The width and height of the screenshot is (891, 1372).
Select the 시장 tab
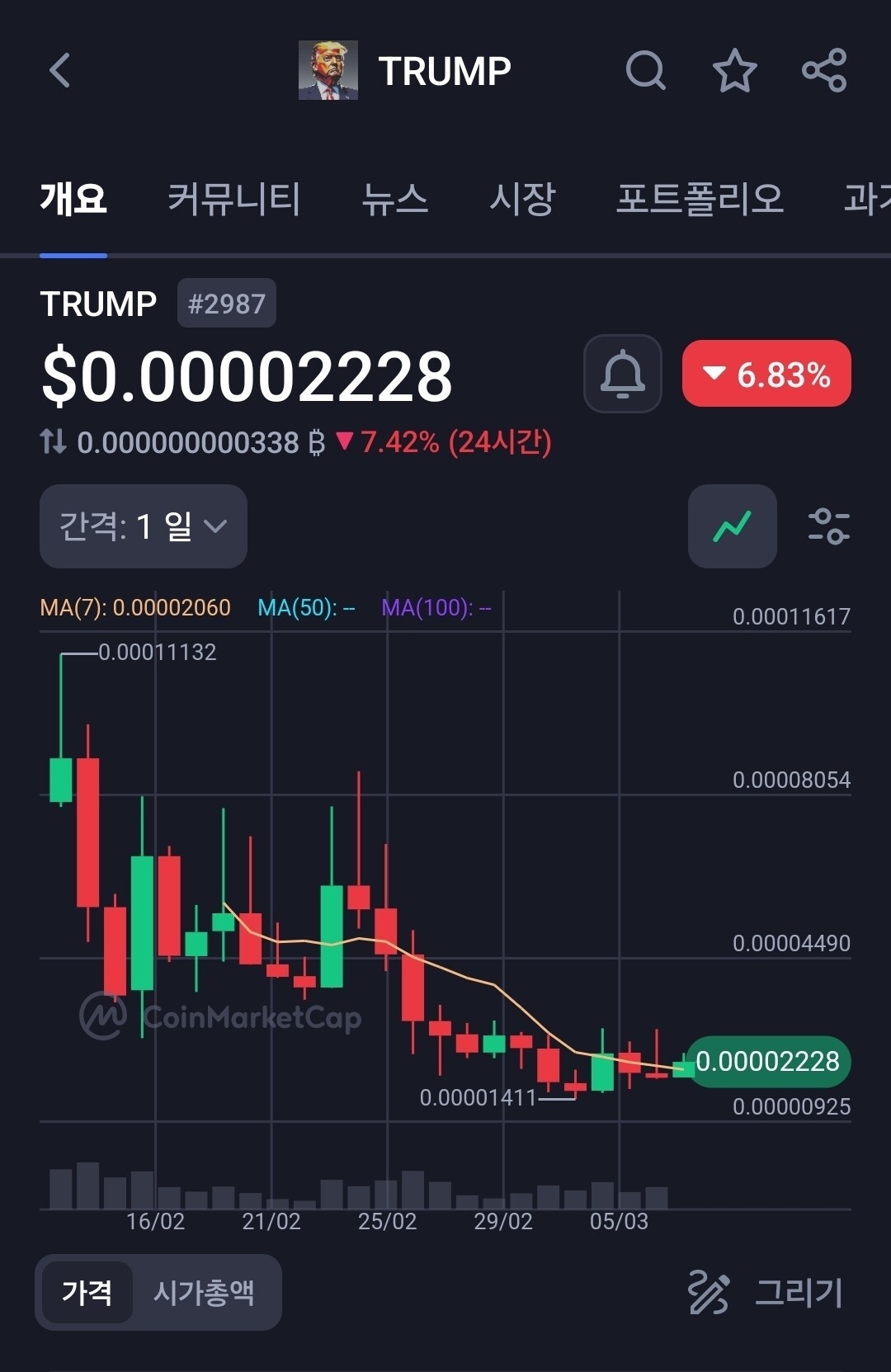522,199
